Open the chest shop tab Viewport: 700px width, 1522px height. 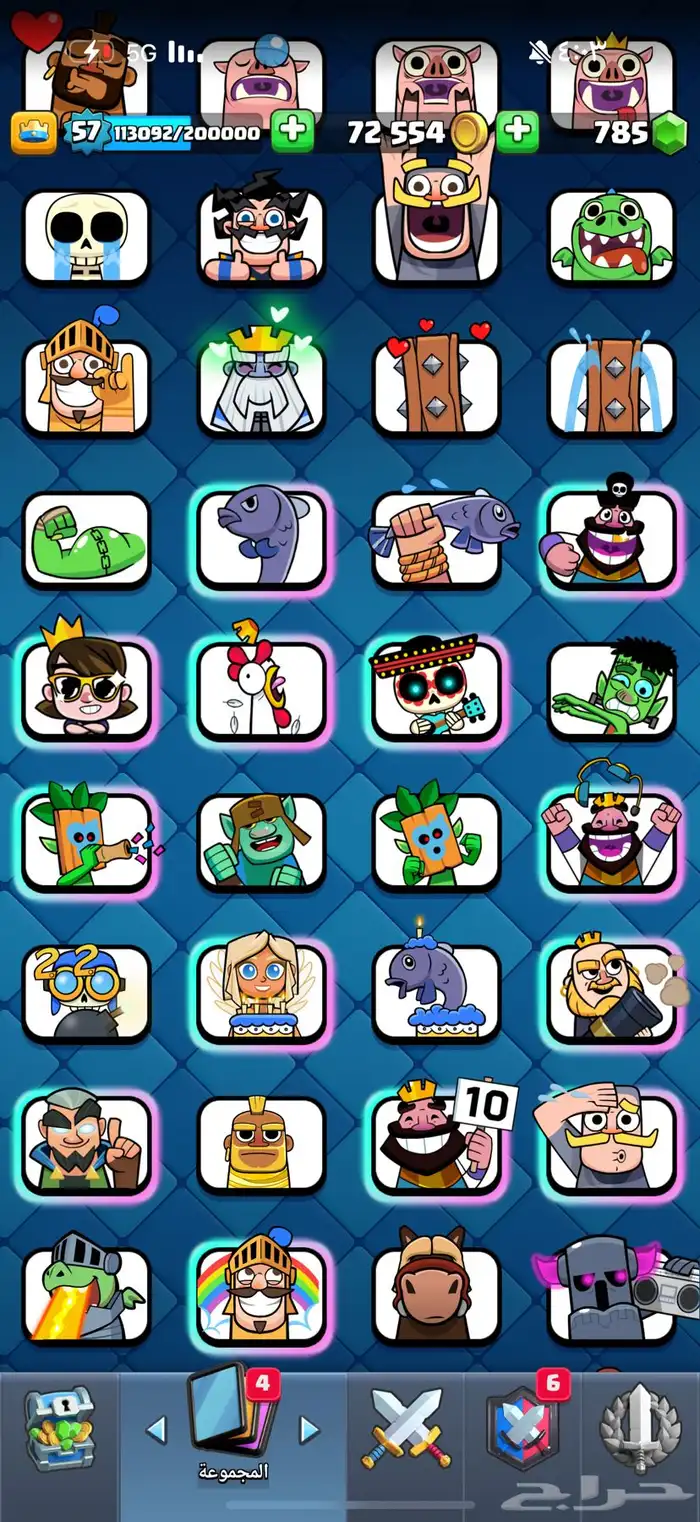point(59,1430)
